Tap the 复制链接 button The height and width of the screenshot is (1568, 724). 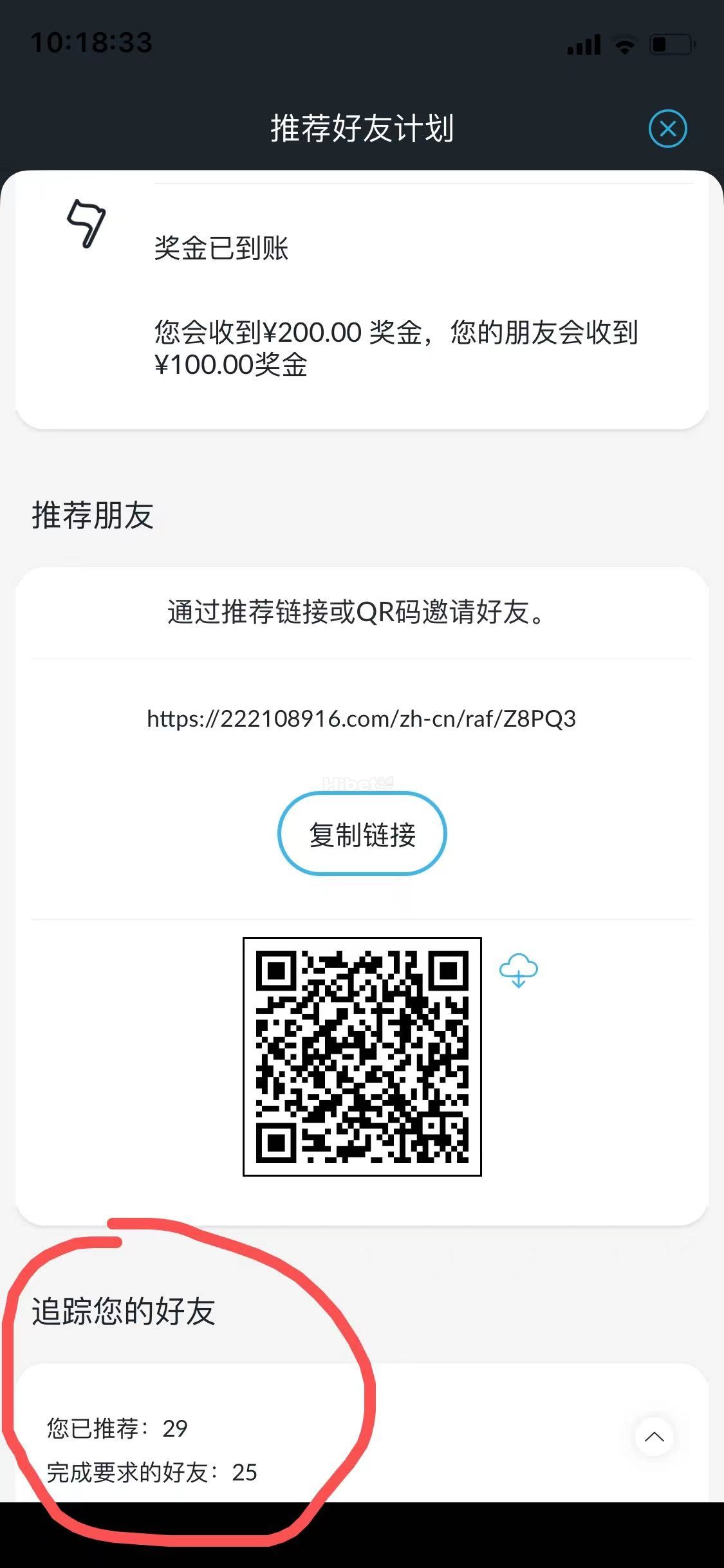[362, 834]
